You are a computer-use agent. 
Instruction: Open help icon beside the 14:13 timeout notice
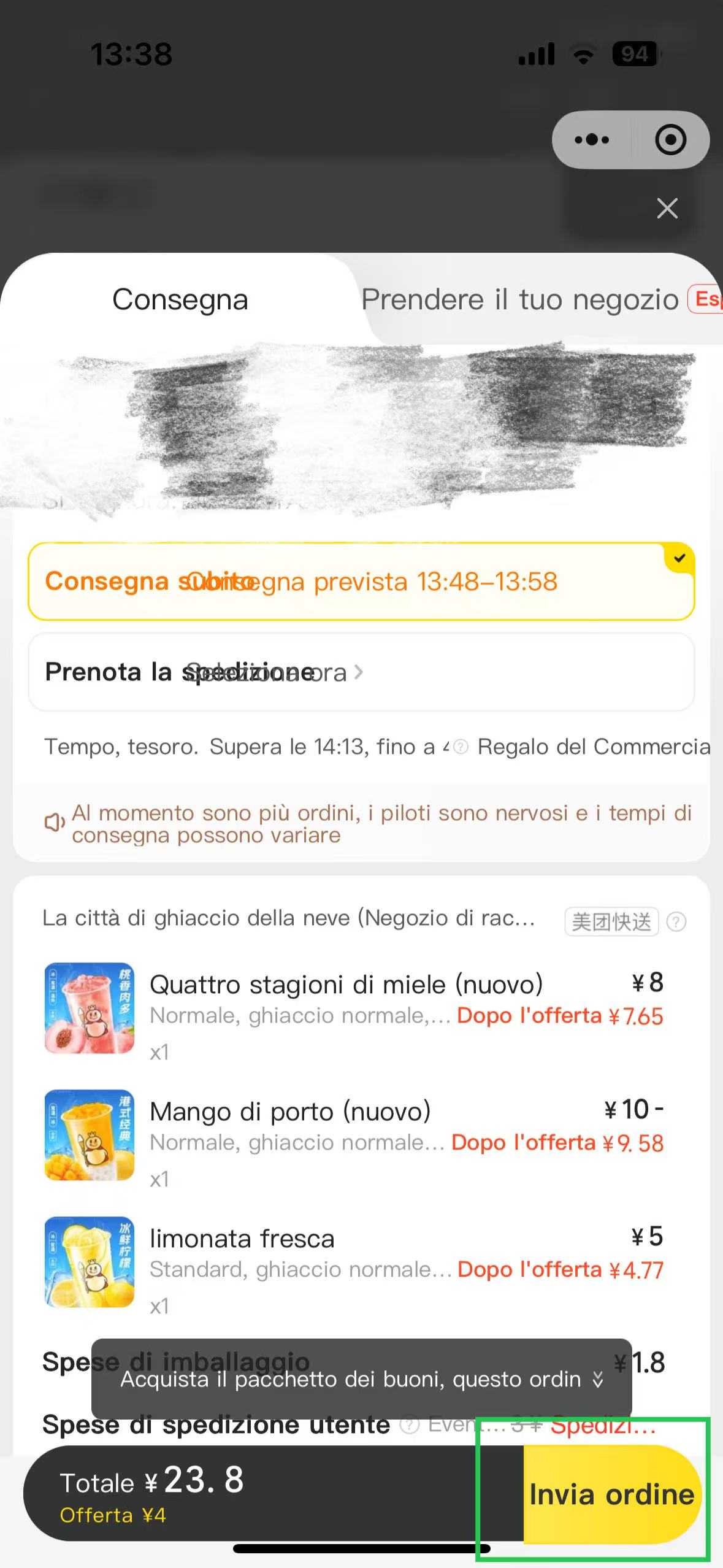(x=461, y=747)
